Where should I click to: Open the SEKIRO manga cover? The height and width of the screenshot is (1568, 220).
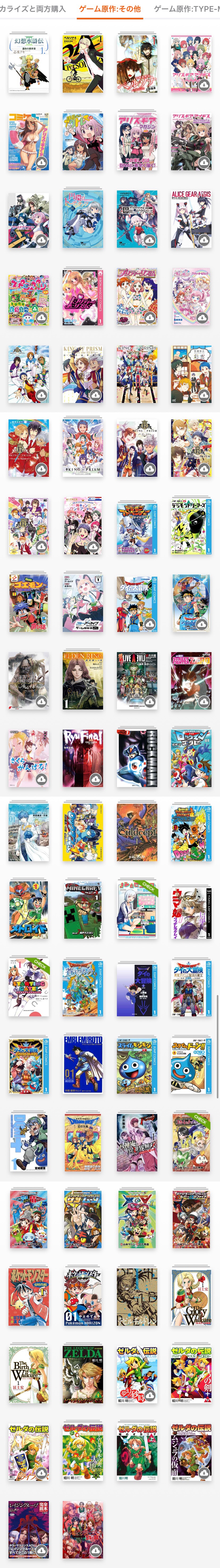coord(29,681)
